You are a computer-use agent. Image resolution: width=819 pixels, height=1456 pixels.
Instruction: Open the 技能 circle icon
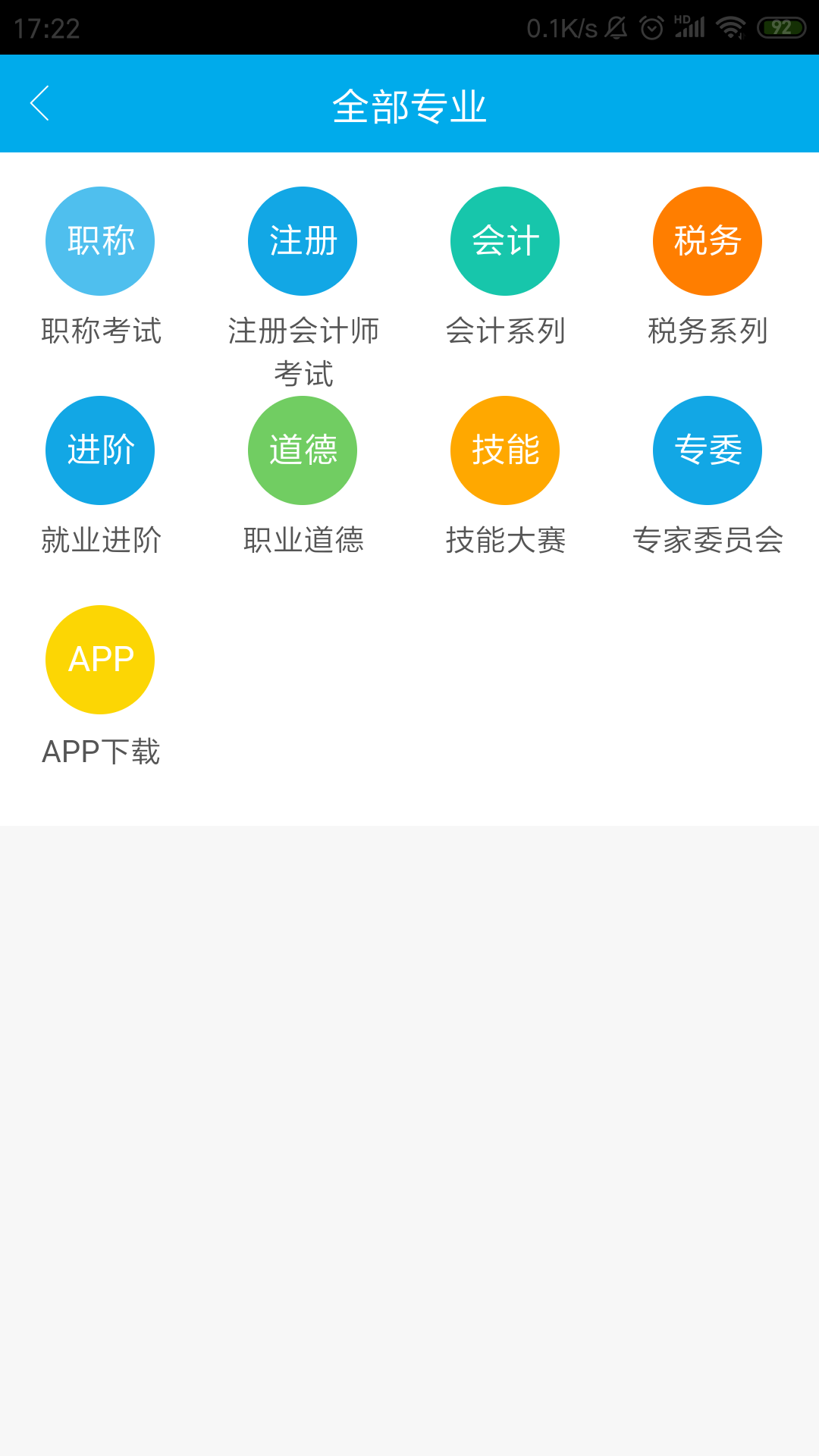(504, 450)
